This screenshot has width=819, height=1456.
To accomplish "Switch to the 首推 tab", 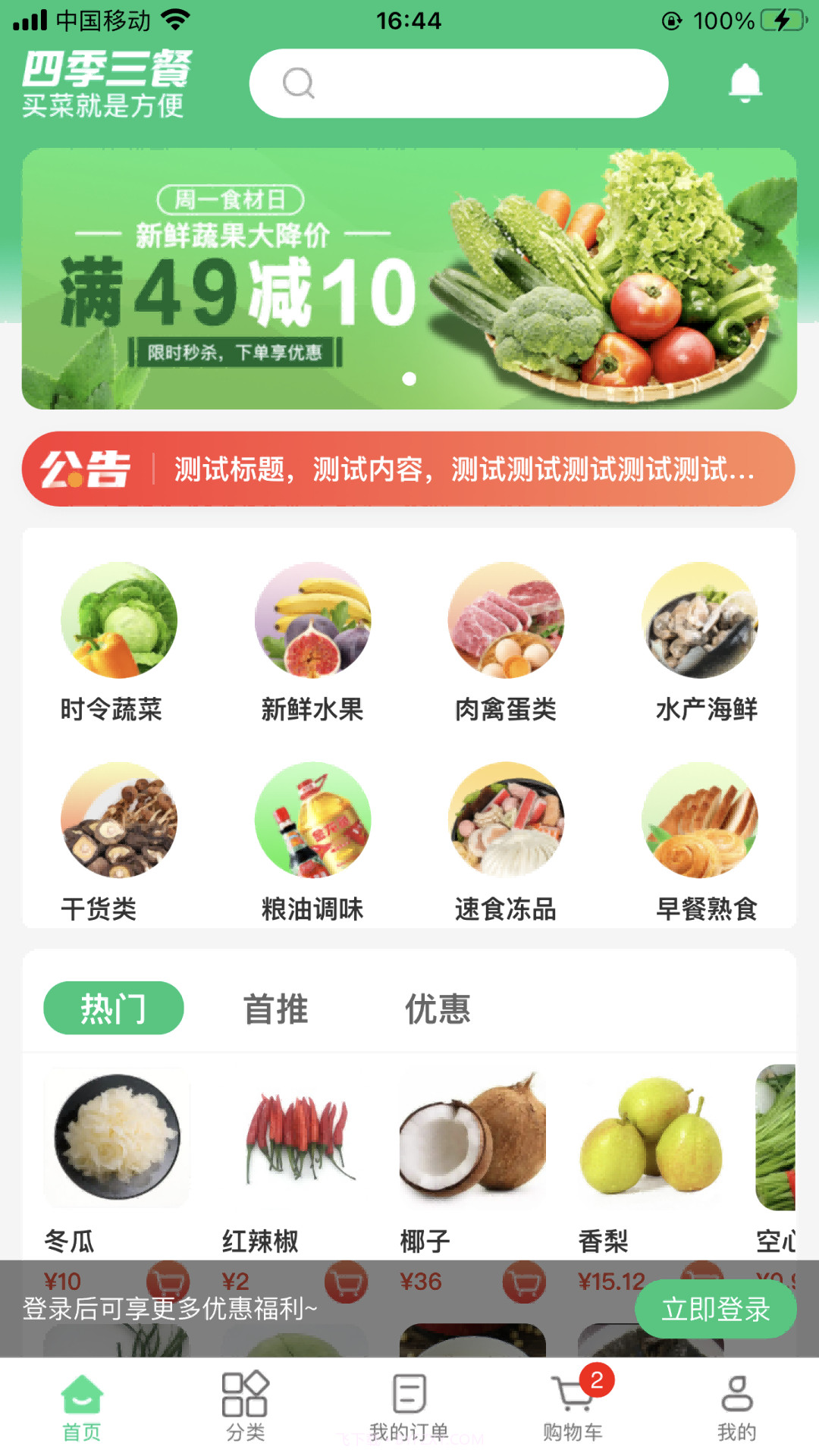I will pyautogui.click(x=274, y=1009).
